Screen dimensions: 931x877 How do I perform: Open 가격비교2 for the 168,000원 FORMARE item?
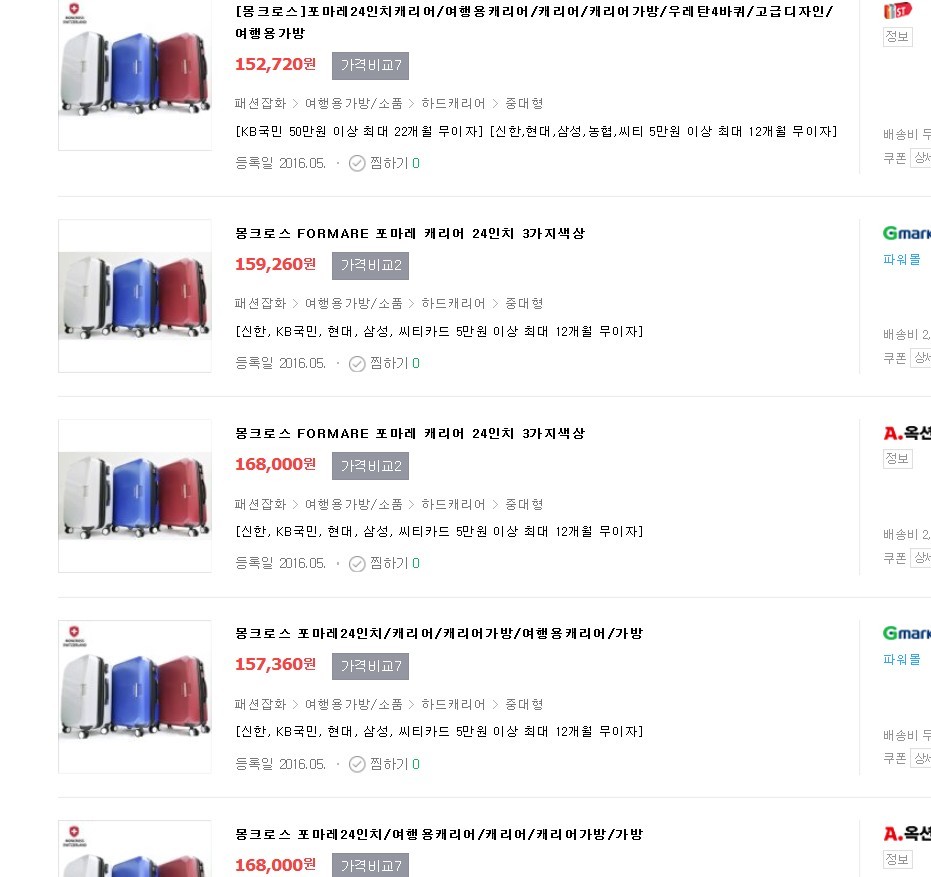(370, 466)
